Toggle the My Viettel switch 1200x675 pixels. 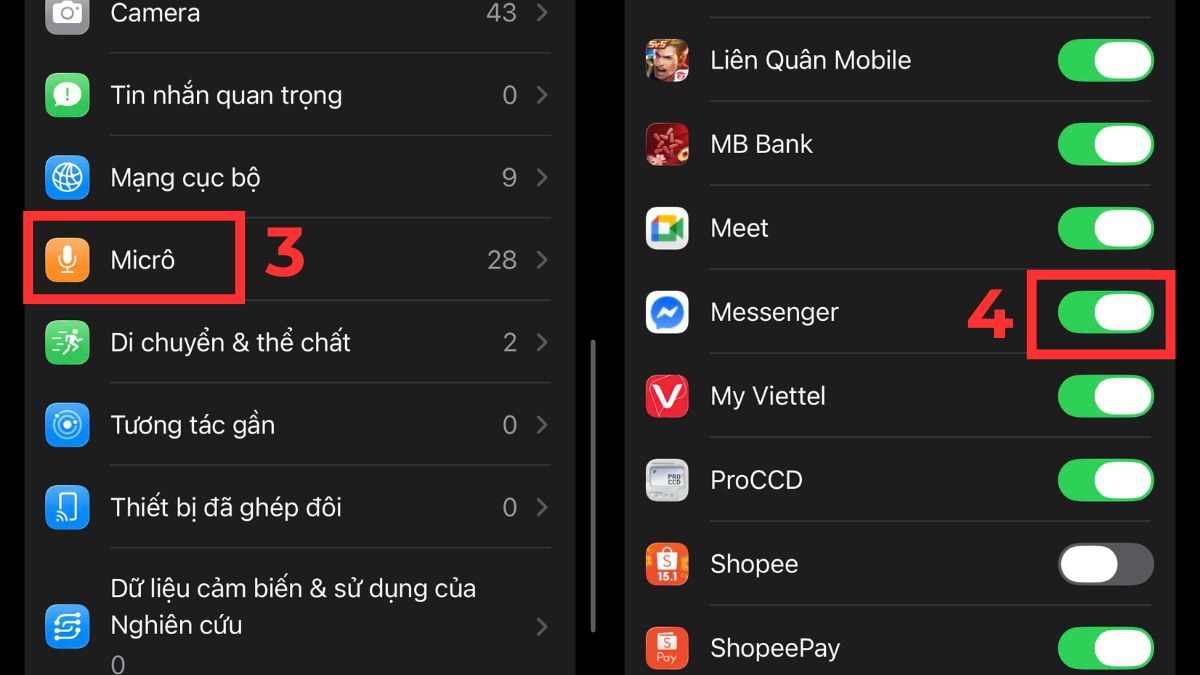point(1105,396)
